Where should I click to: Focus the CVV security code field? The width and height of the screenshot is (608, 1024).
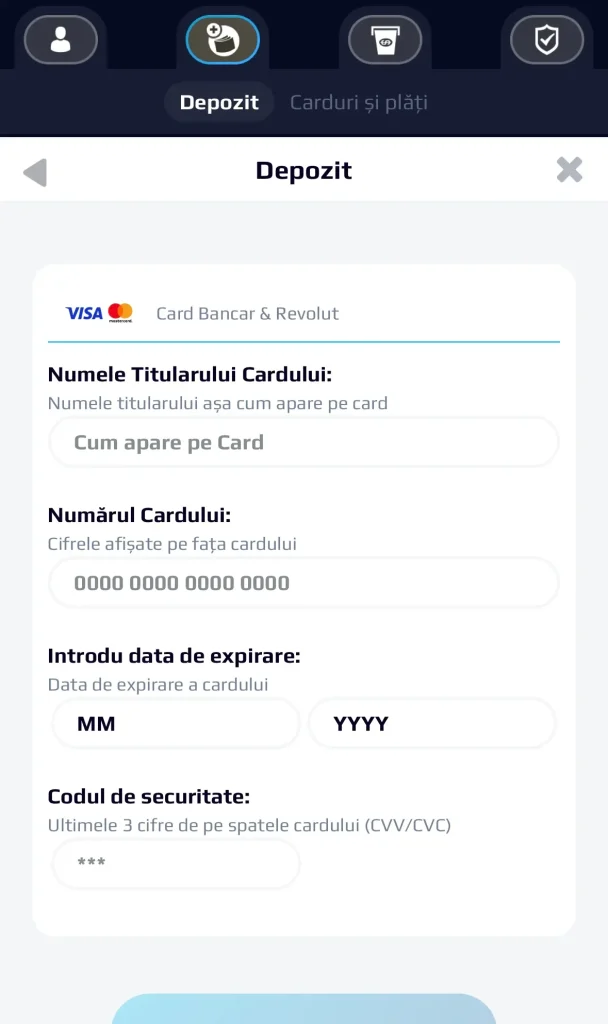point(176,863)
